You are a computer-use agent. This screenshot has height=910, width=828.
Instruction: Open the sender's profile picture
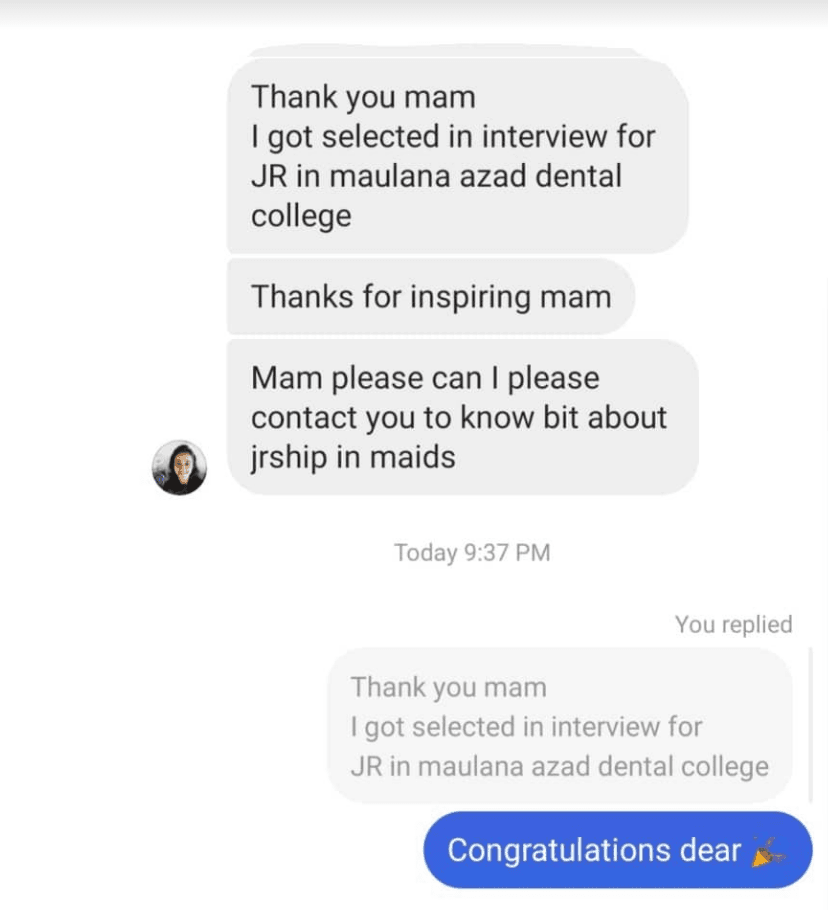pyautogui.click(x=180, y=467)
